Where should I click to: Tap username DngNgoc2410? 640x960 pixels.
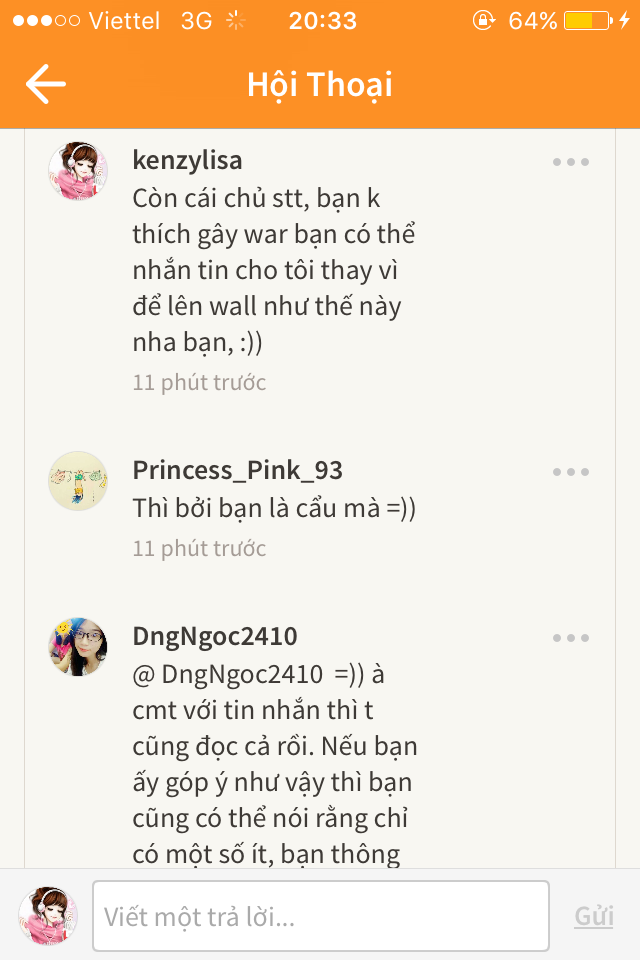[x=214, y=636]
